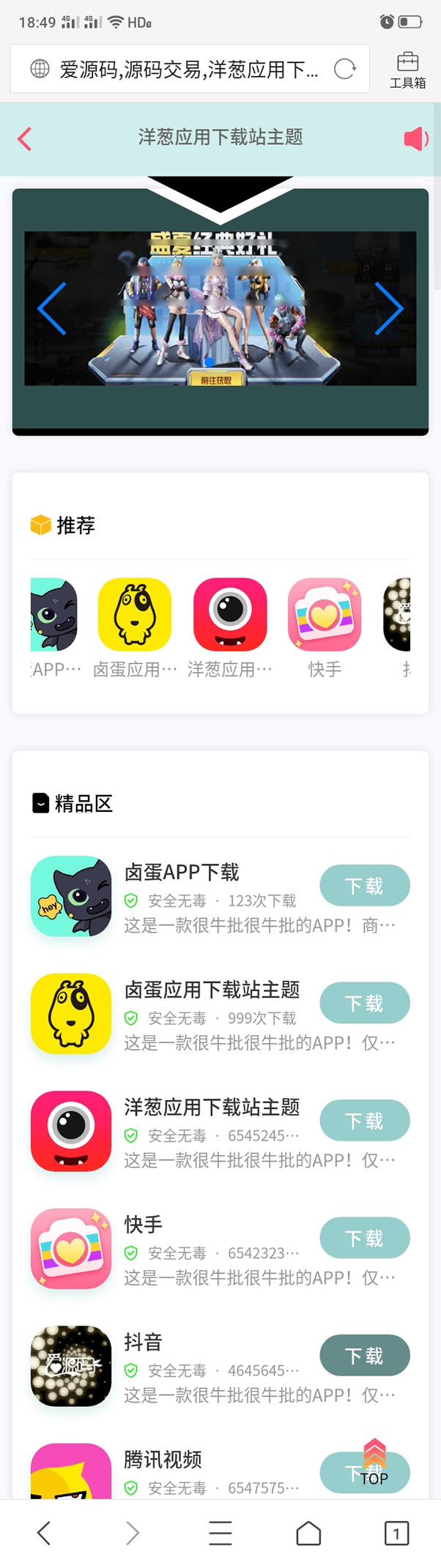Tap the pink back arrow in header

[25, 138]
